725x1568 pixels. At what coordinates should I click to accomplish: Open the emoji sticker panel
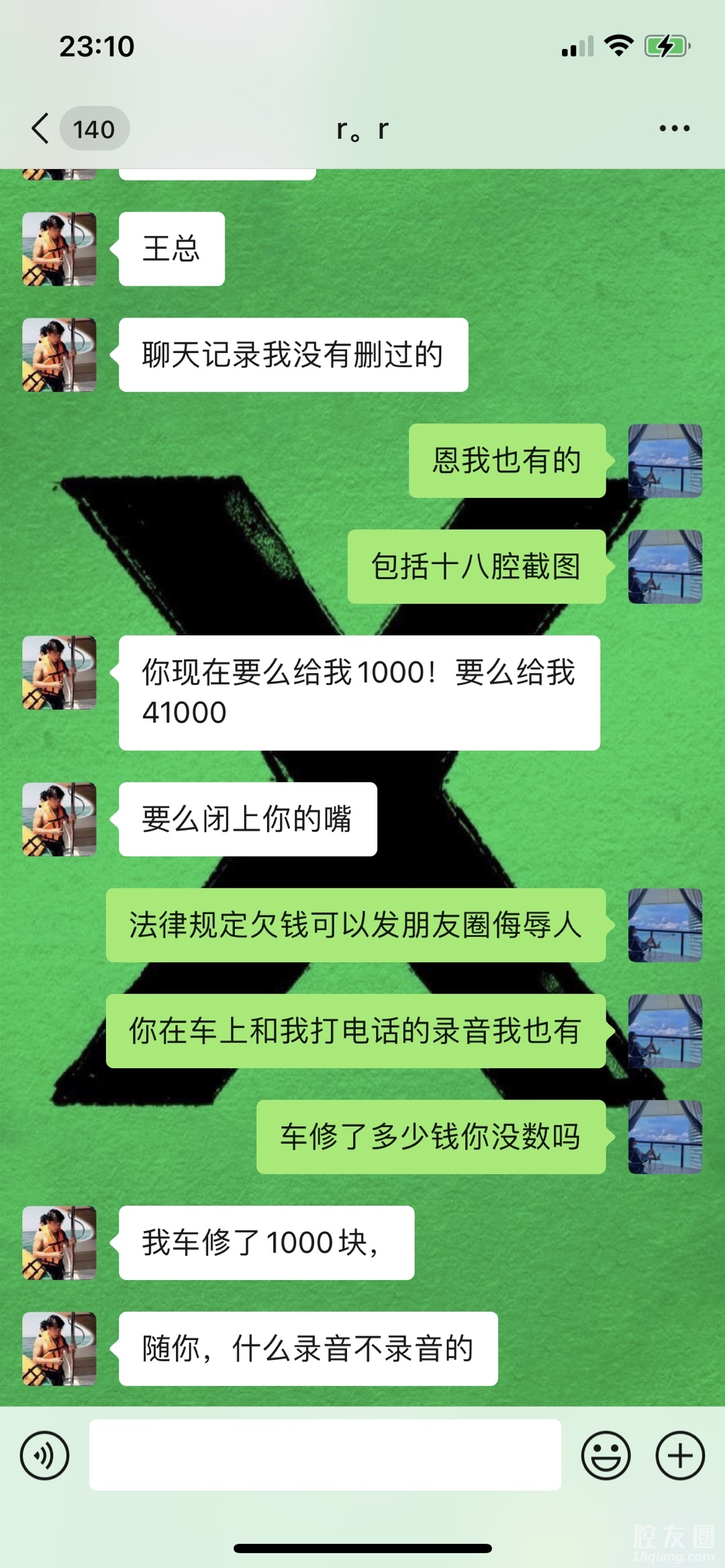tap(606, 1455)
